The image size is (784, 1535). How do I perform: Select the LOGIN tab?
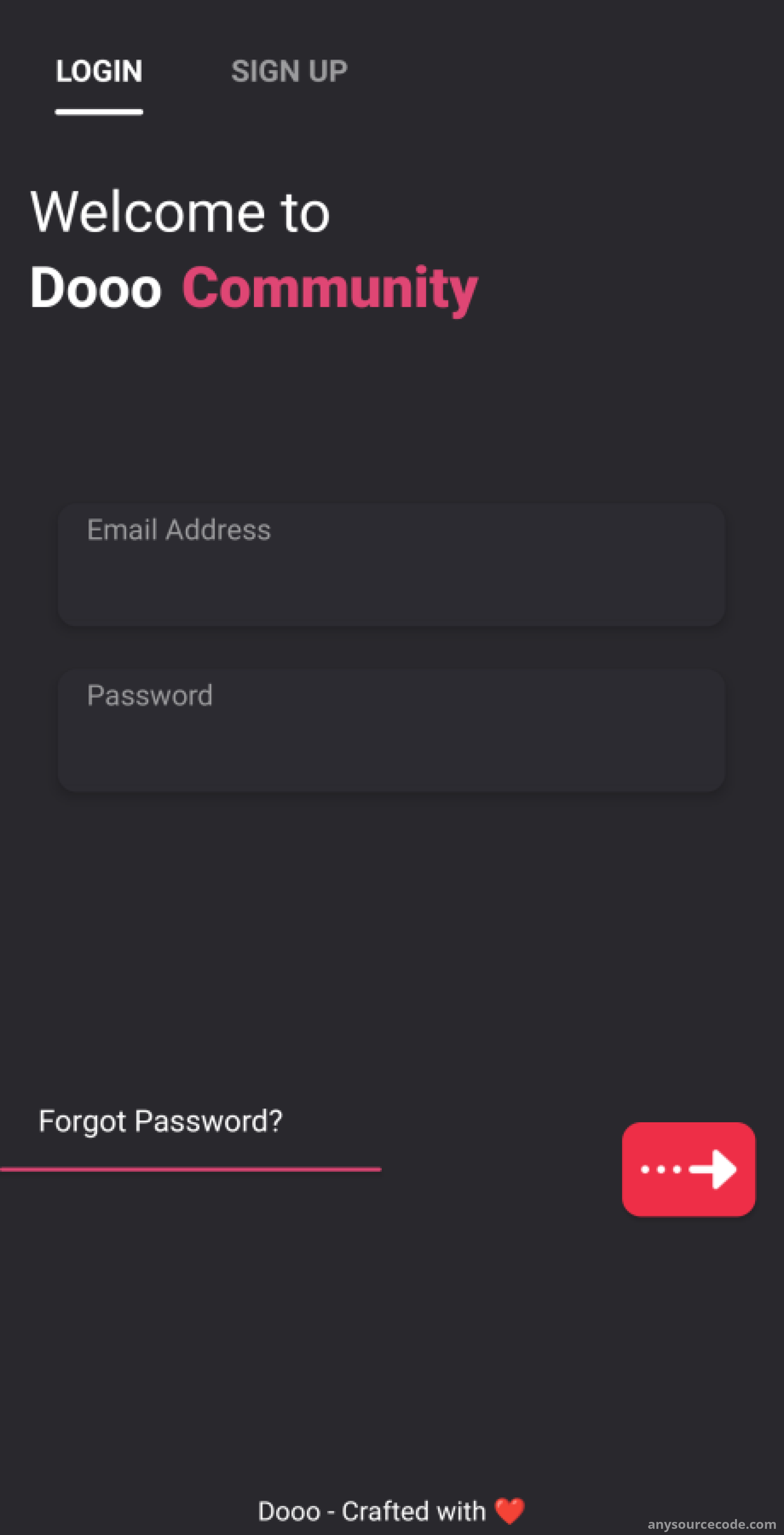(99, 72)
